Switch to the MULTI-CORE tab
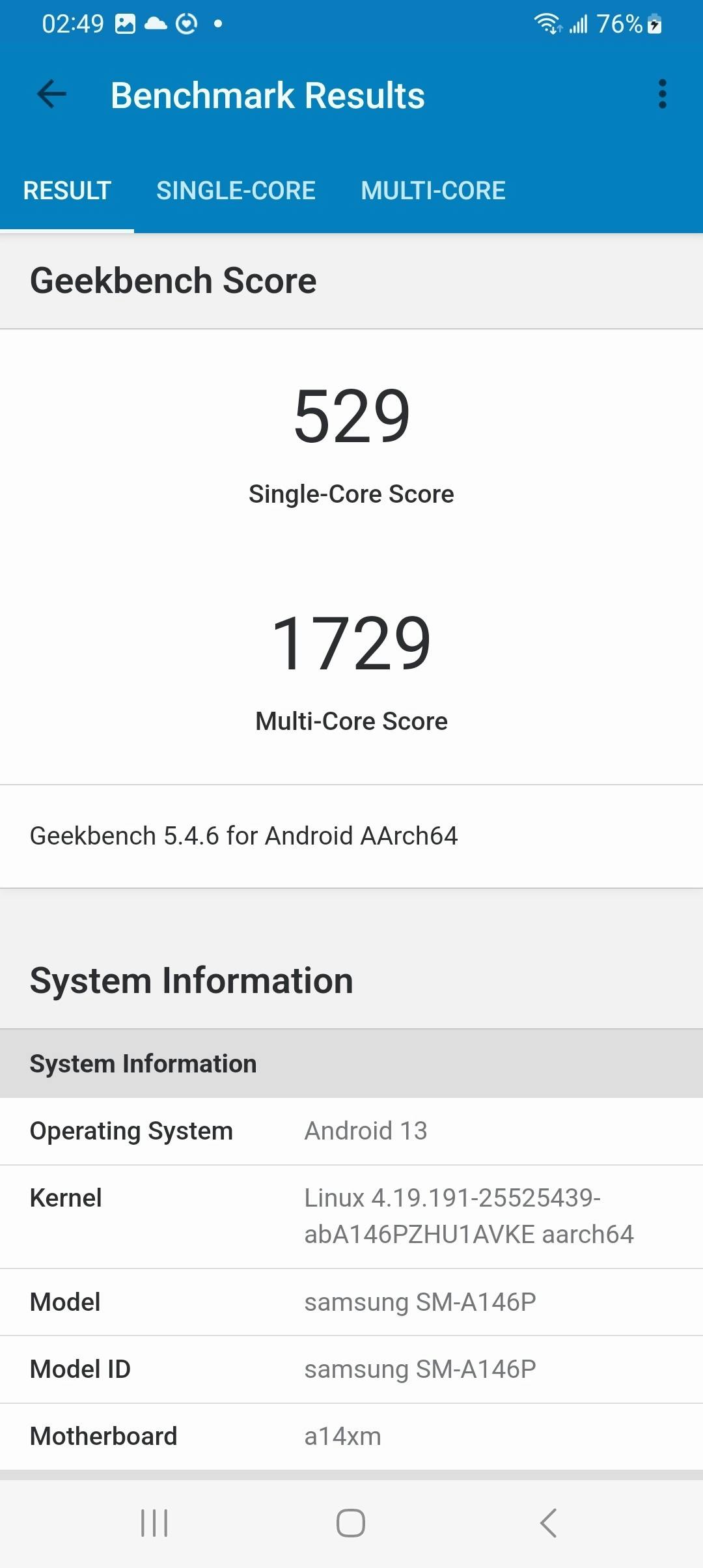The image size is (703, 1568). [x=433, y=191]
